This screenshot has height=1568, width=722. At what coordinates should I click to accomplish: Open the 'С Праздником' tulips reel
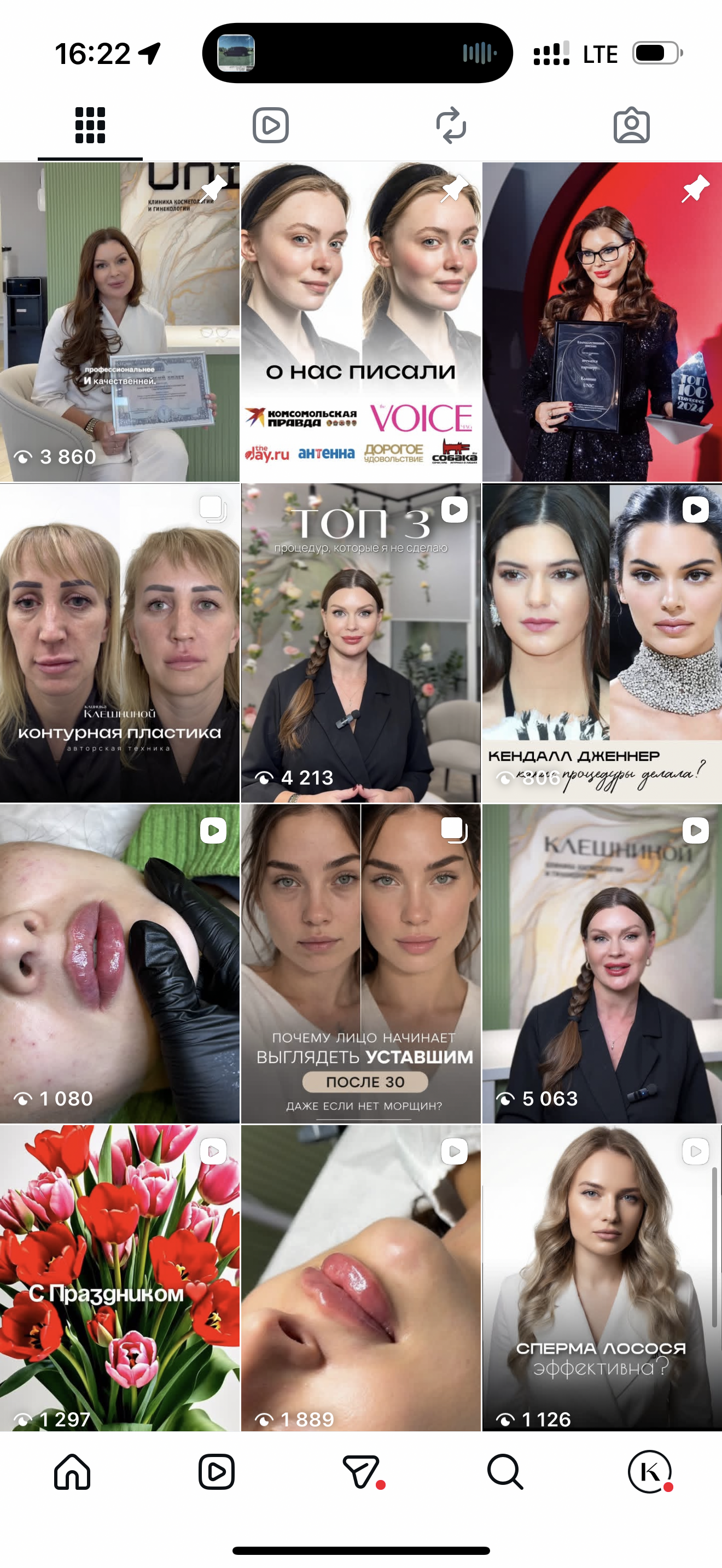119,1278
